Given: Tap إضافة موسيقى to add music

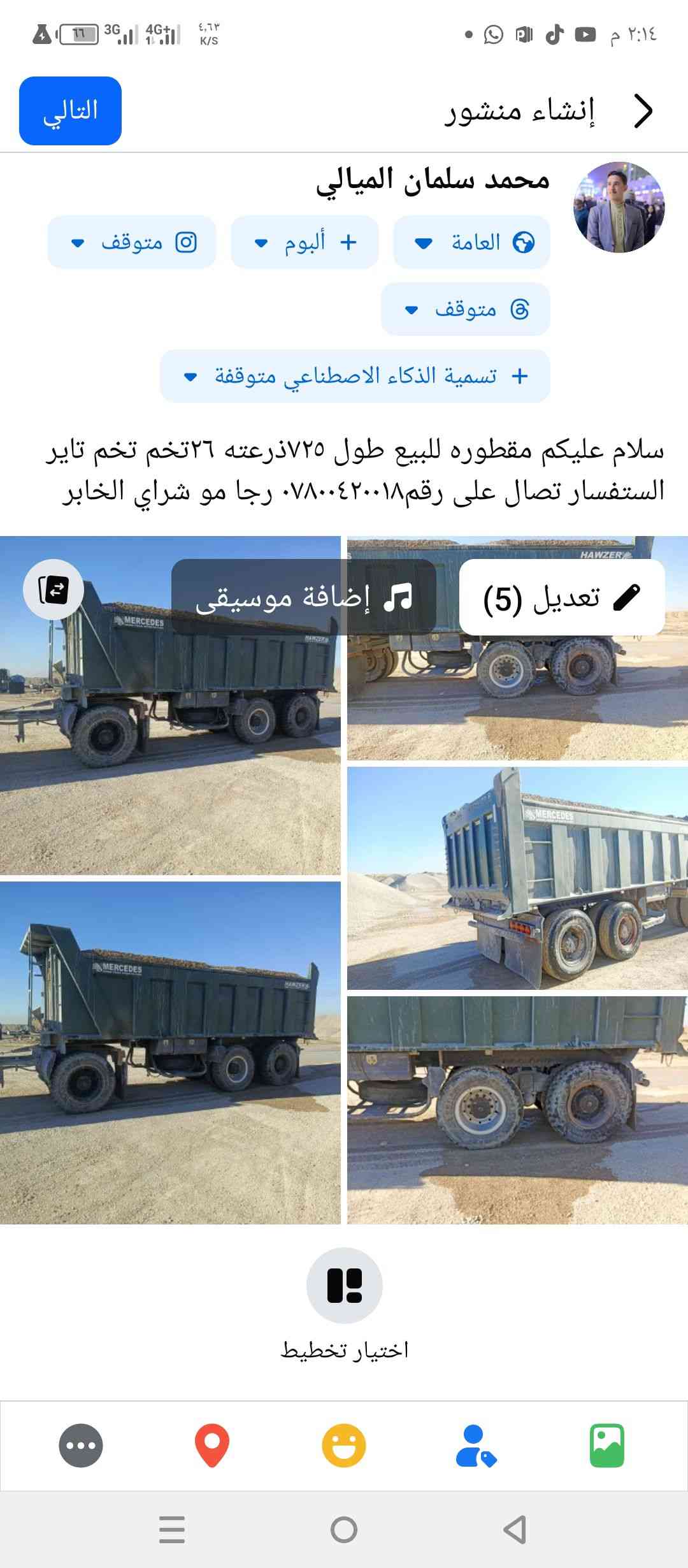Looking at the screenshot, I should 304,598.
